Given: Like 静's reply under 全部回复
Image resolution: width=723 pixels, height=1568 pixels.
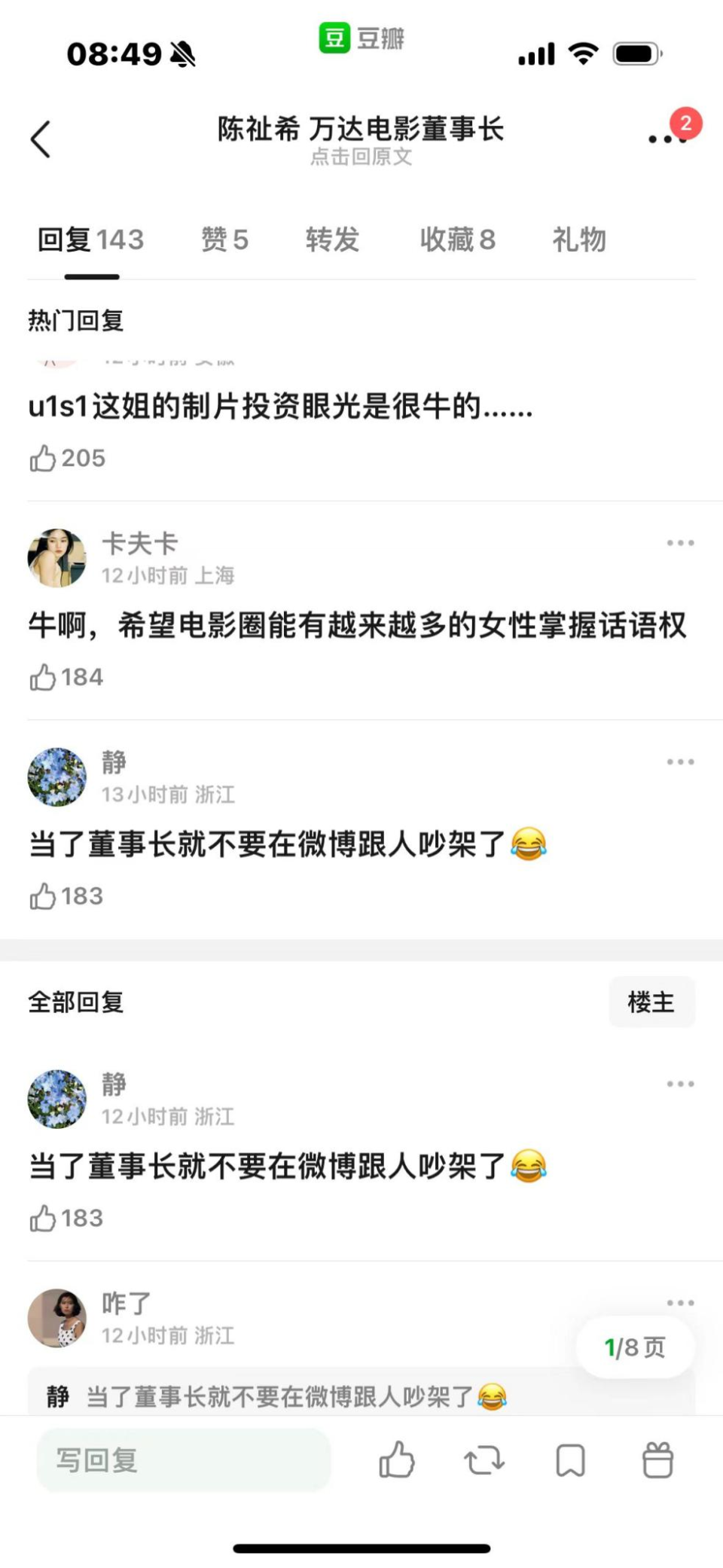Looking at the screenshot, I should [x=44, y=1218].
